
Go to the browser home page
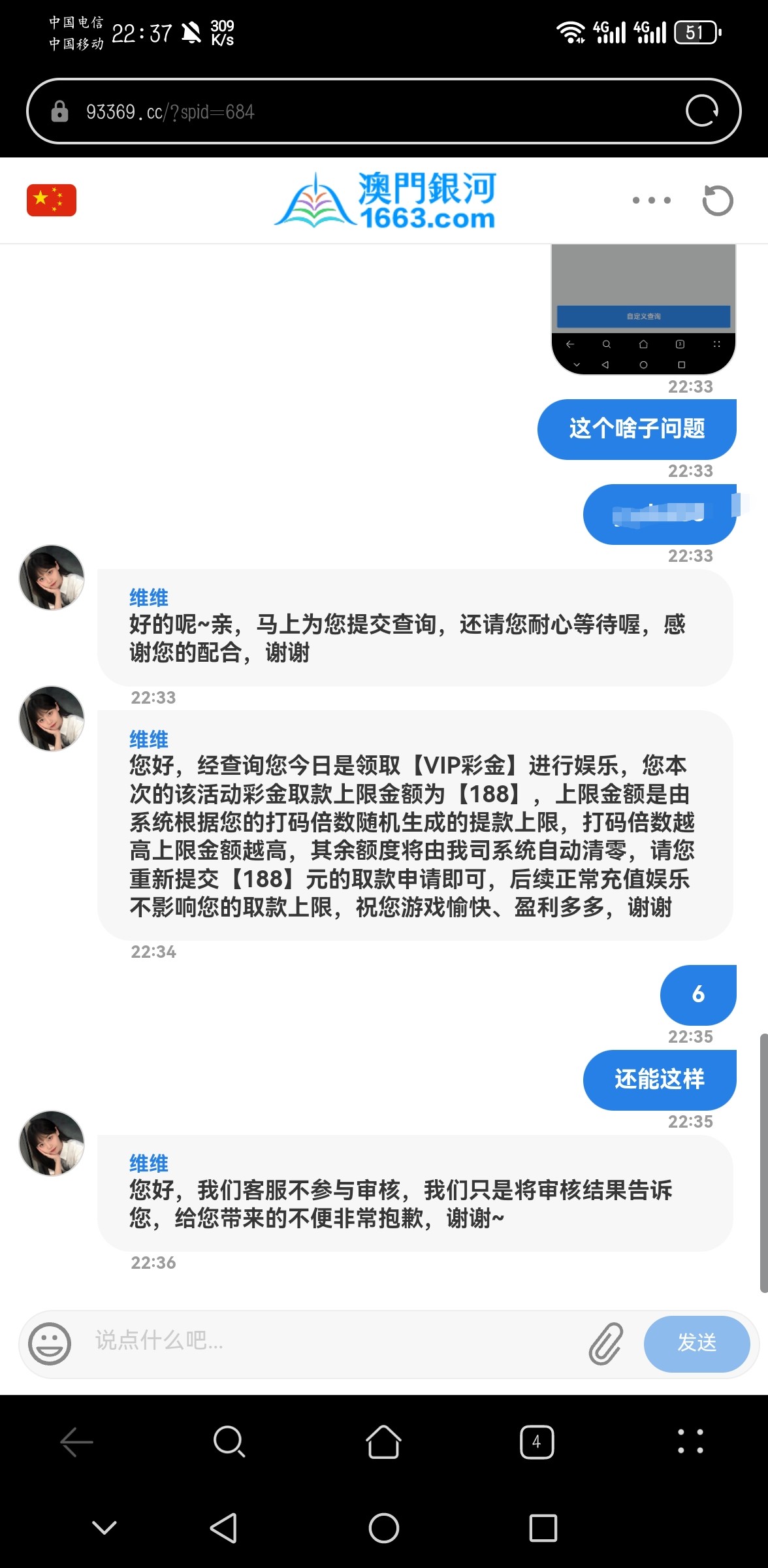pyautogui.click(x=383, y=1441)
